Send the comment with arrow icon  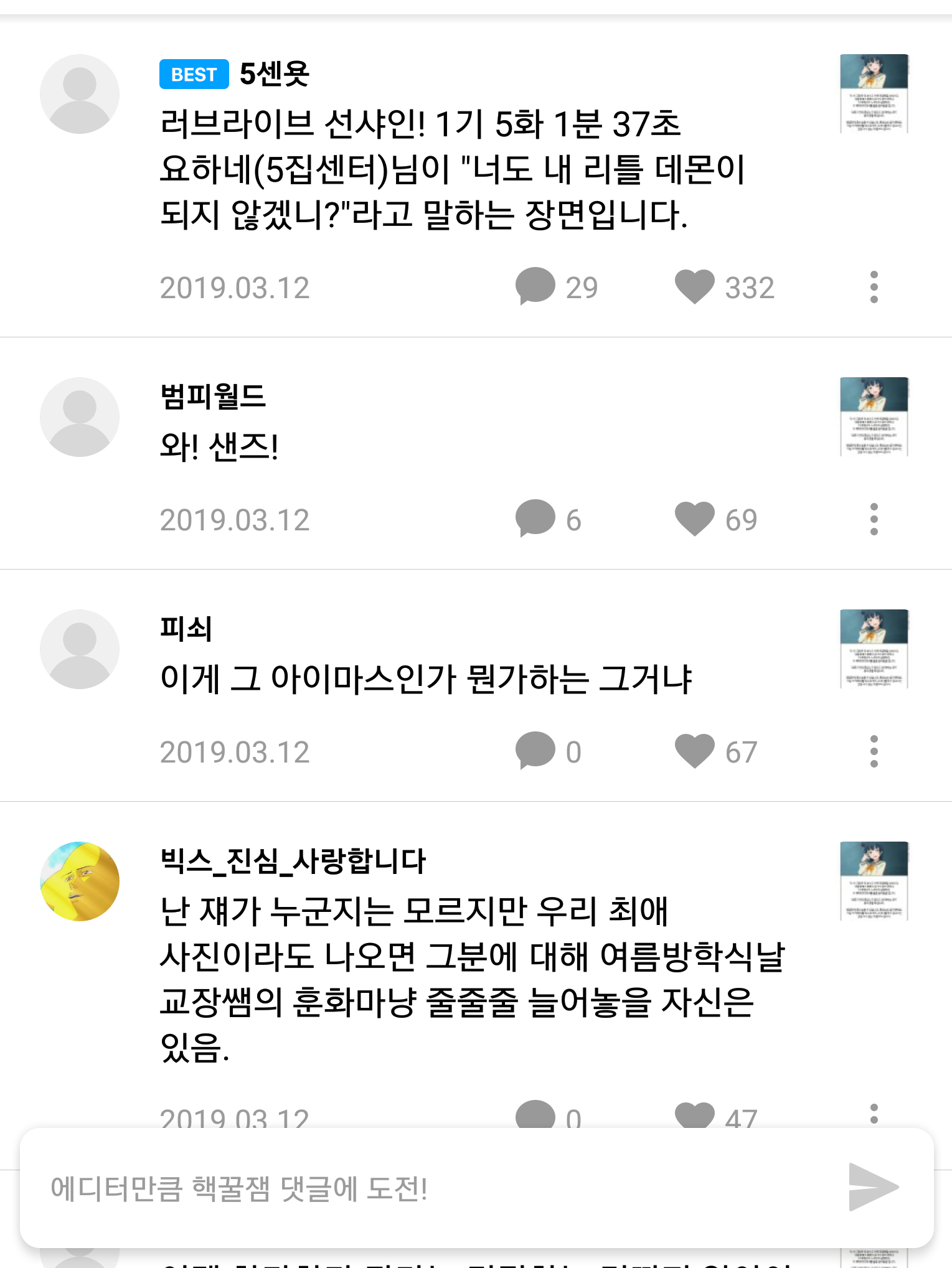tap(873, 1187)
